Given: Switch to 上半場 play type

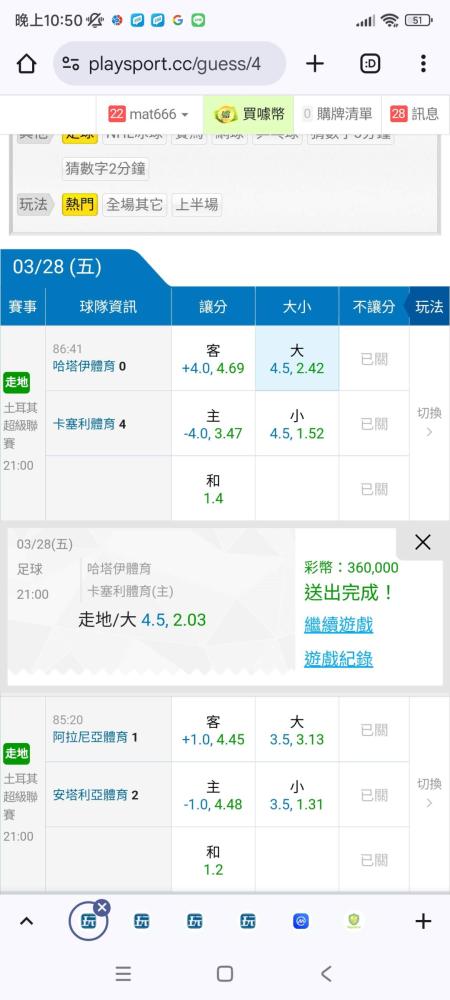Looking at the screenshot, I should coord(197,205).
